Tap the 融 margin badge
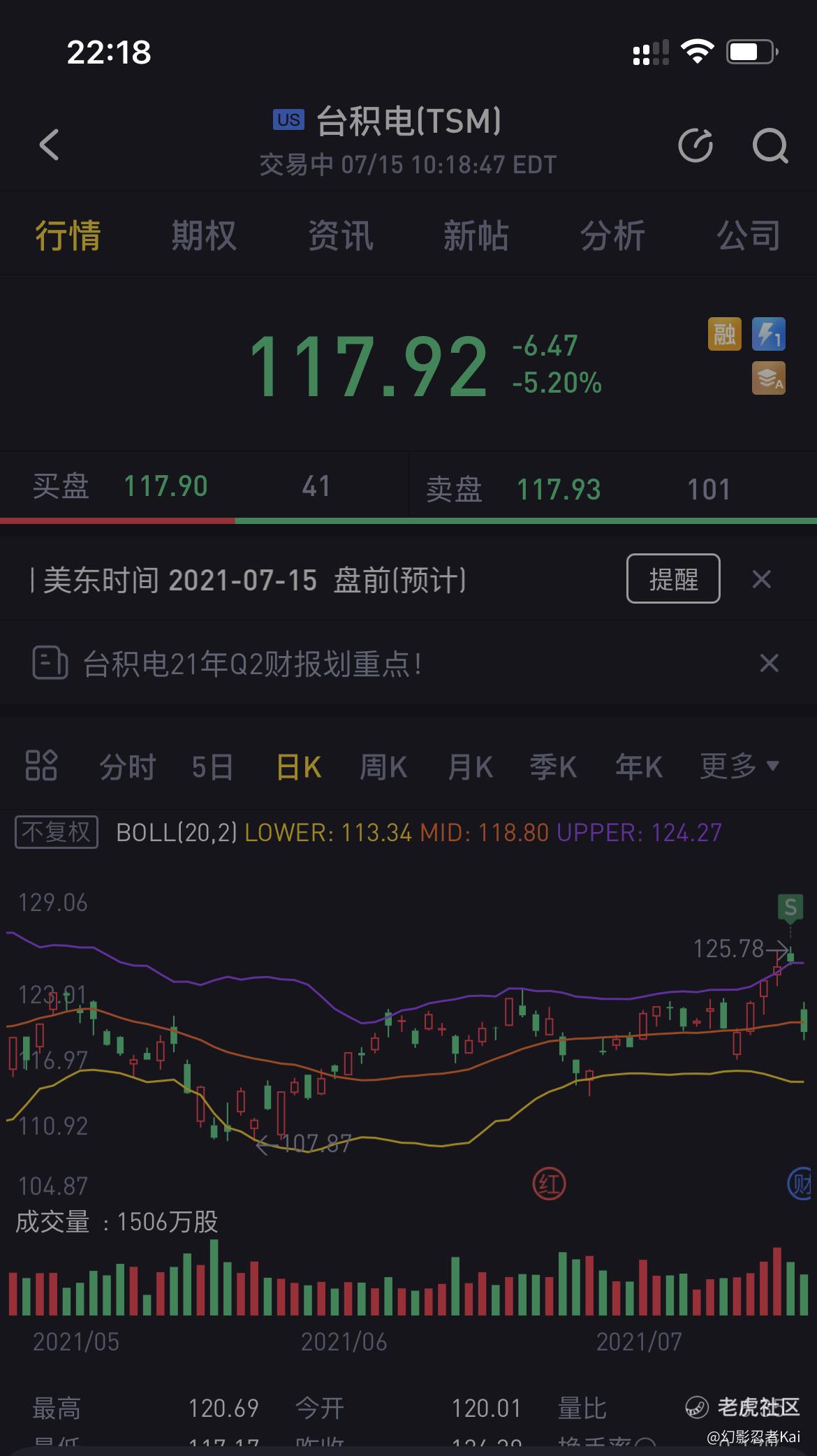Viewport: 817px width, 1456px height. click(x=725, y=333)
